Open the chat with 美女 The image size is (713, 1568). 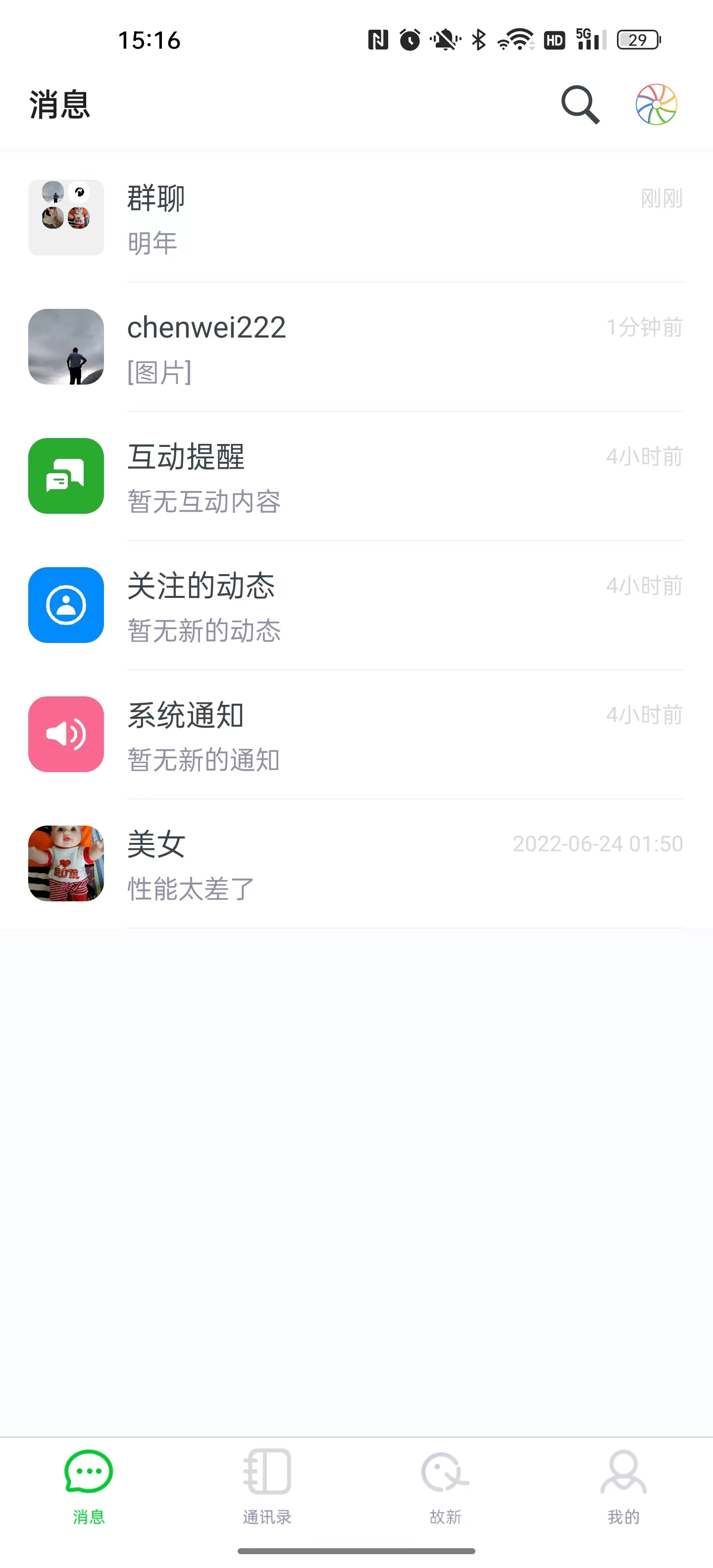(356, 863)
